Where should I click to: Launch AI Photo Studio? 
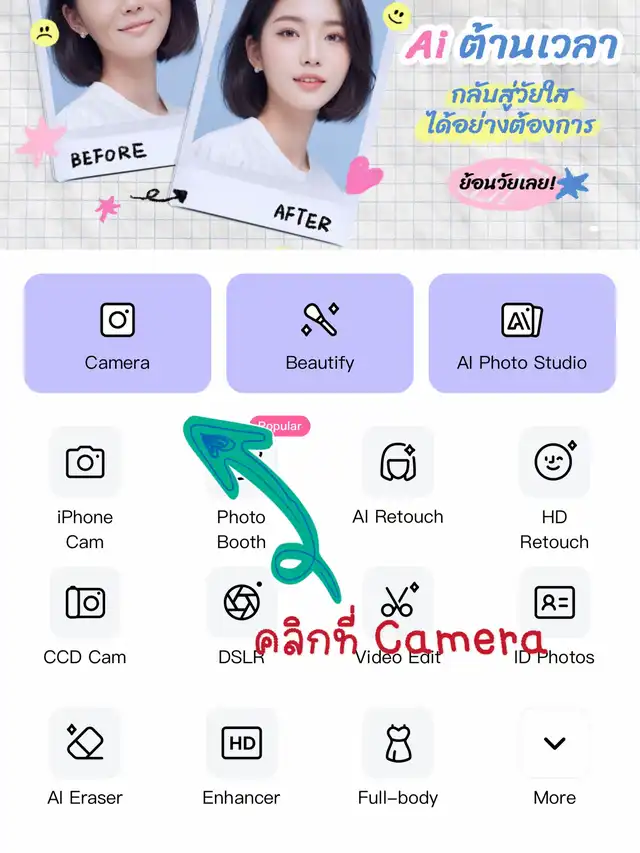click(x=522, y=333)
